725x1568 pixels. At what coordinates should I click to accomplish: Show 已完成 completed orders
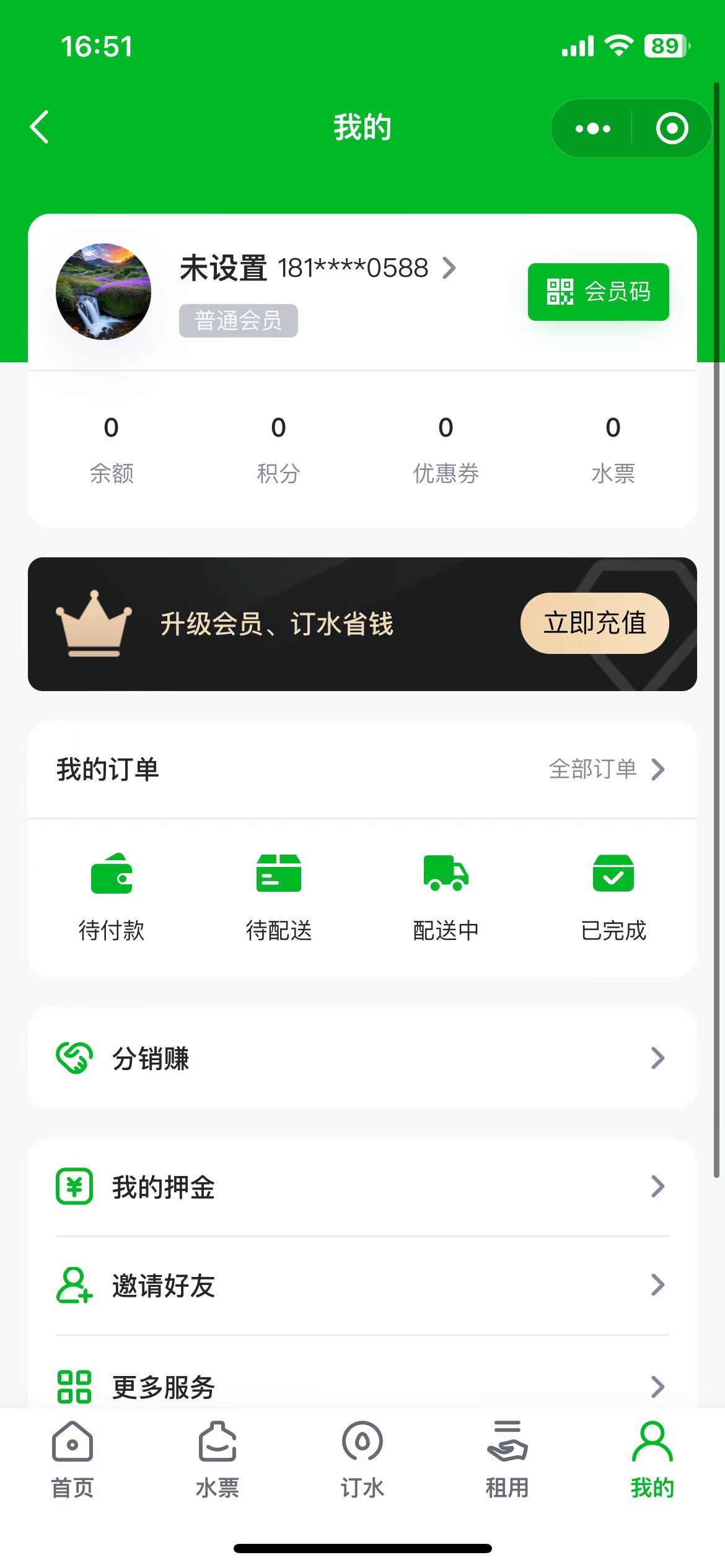(613, 895)
